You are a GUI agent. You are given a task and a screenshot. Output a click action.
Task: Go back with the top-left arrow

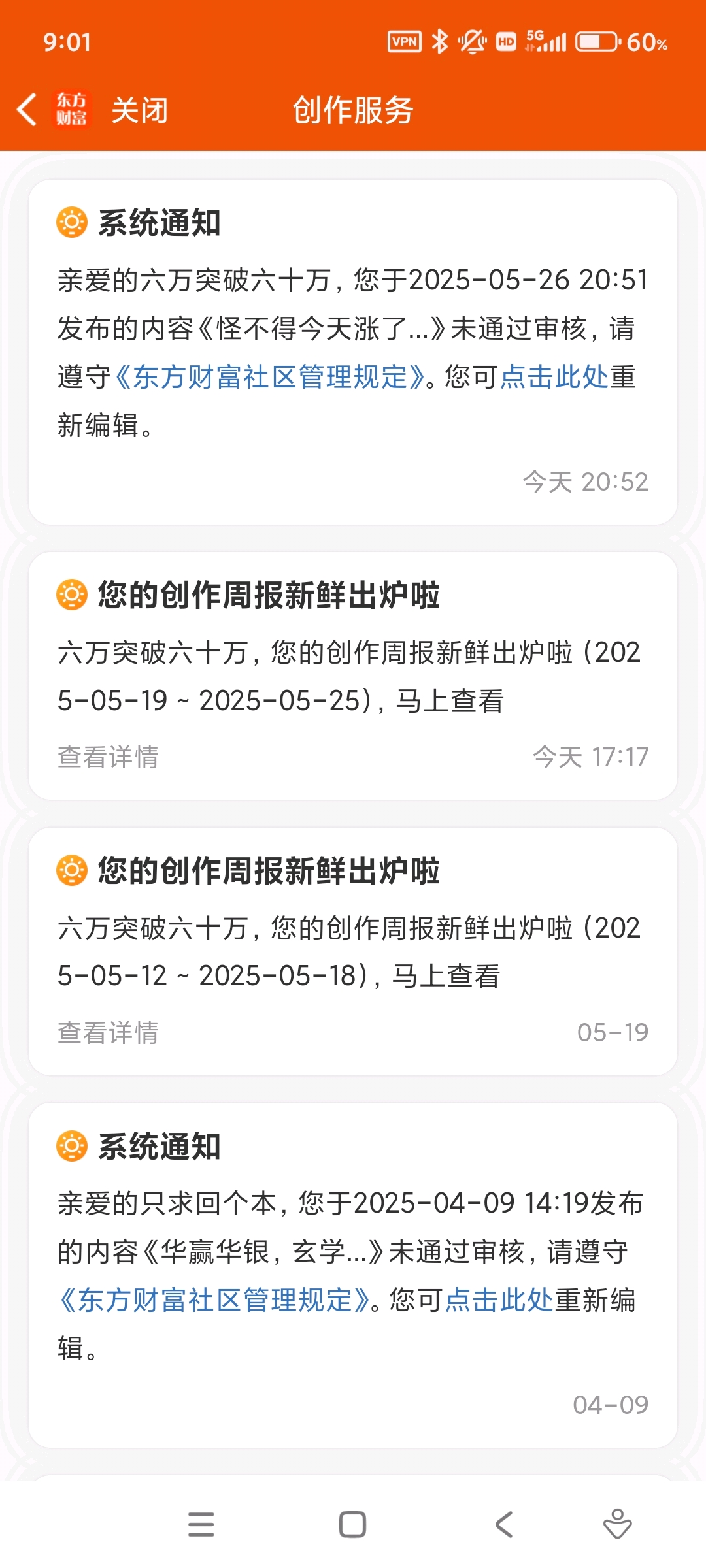click(x=26, y=109)
